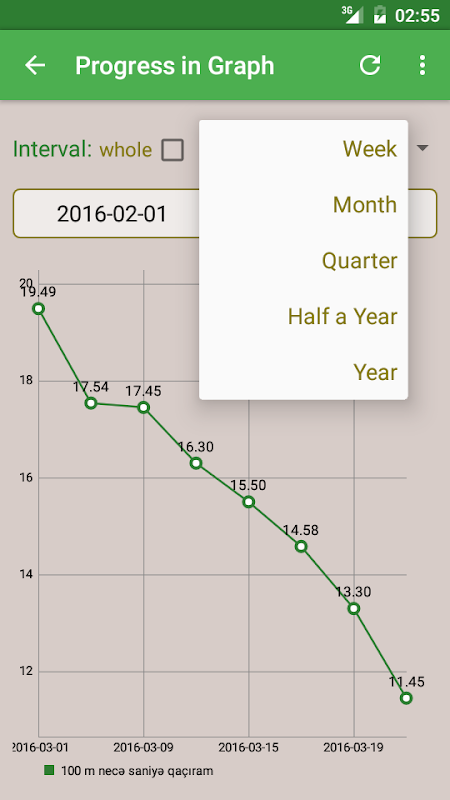This screenshot has width=450, height=800.
Task: Select Half a Year interval
Action: [304, 316]
